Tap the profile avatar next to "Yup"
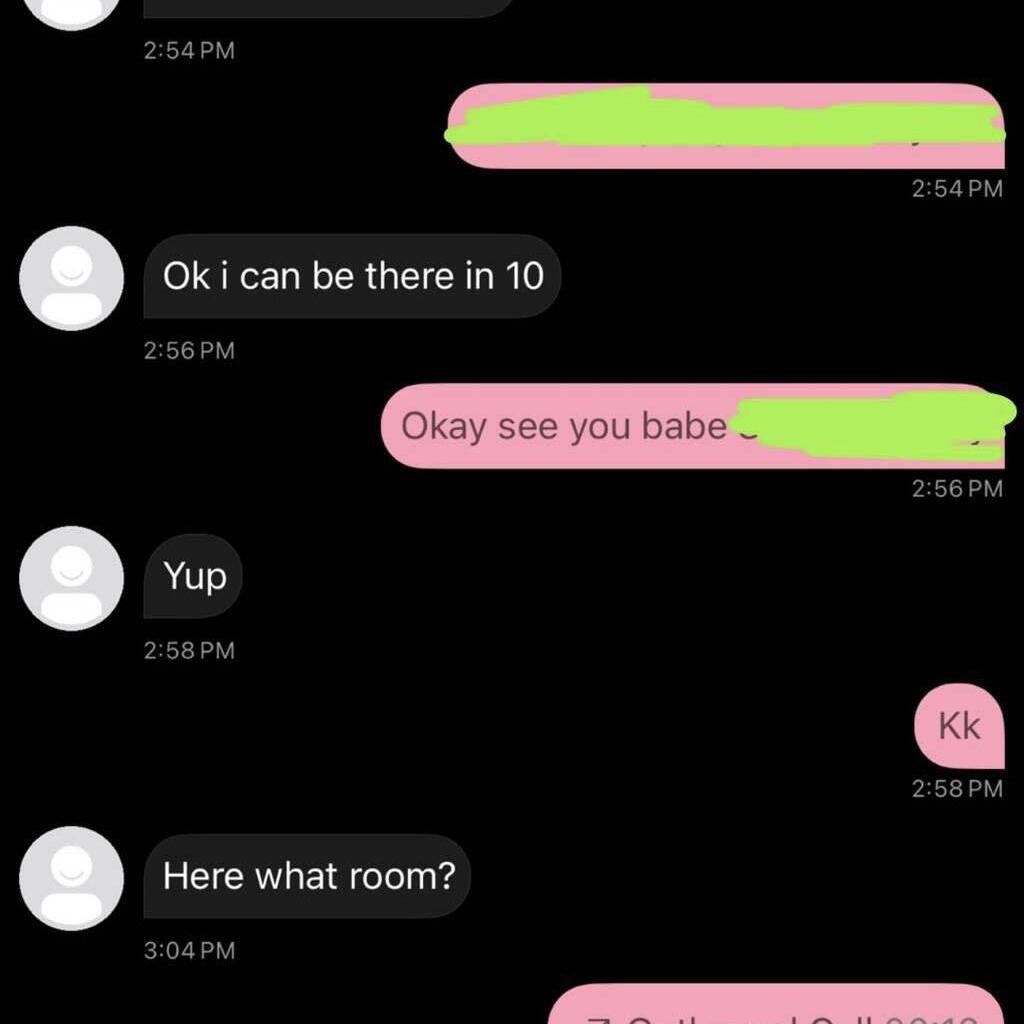The height and width of the screenshot is (1024, 1024). [x=72, y=578]
